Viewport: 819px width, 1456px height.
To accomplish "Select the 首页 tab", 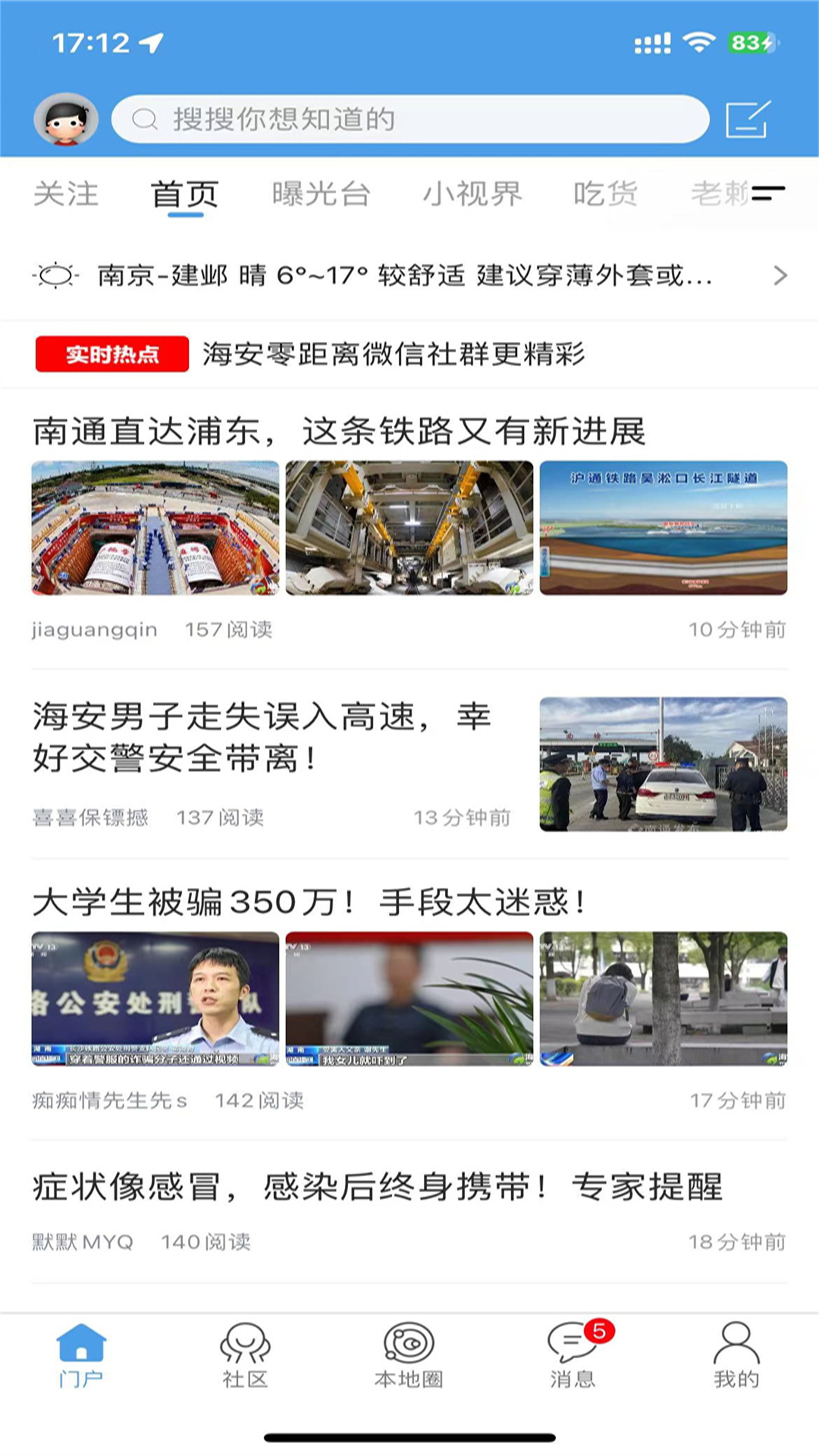I will click(185, 194).
